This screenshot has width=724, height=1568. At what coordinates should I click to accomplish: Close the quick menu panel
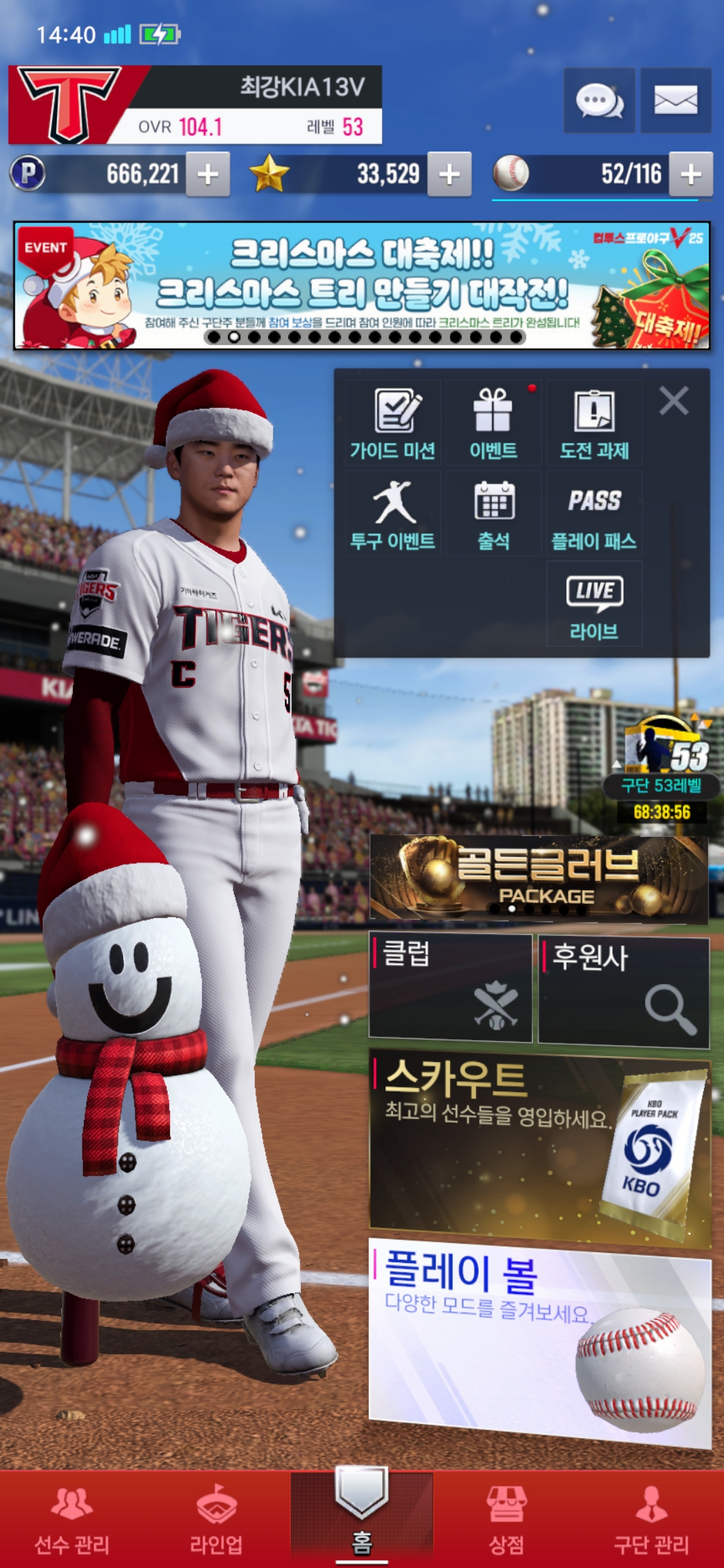(674, 401)
